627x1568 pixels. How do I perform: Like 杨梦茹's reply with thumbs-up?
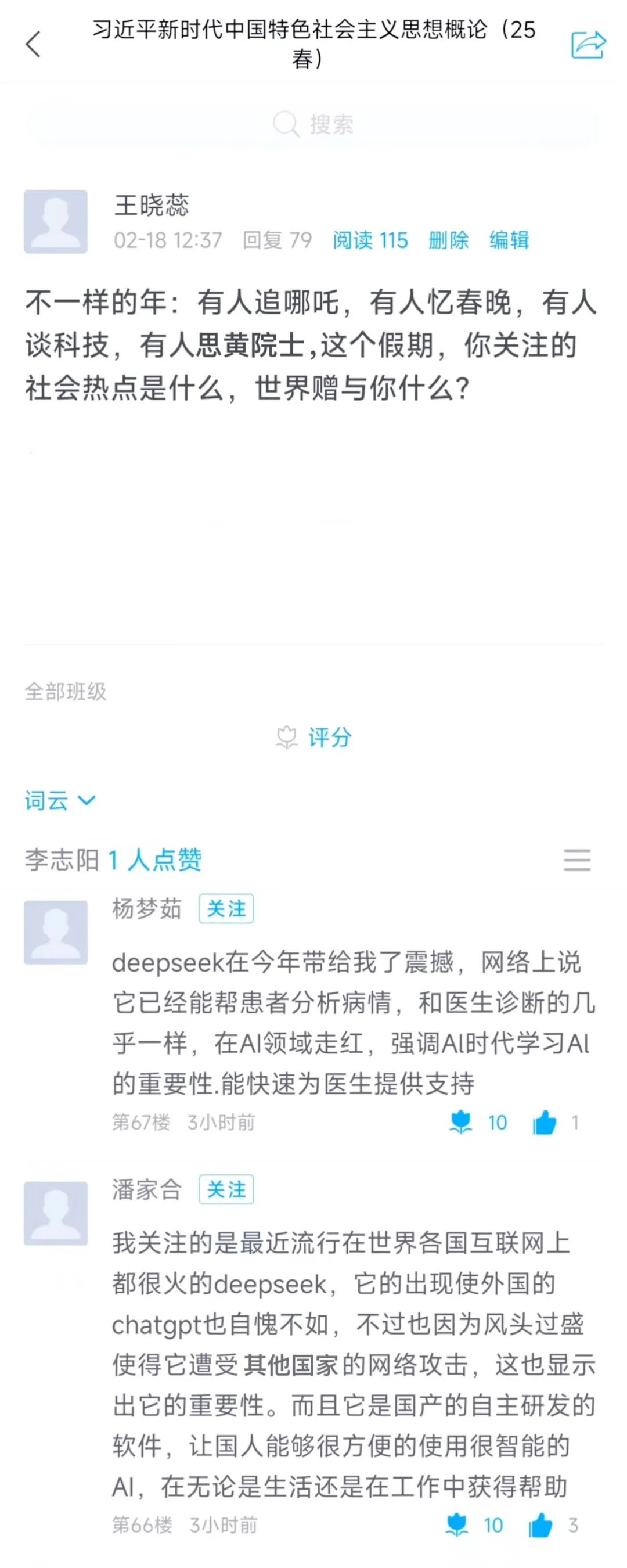[544, 1123]
